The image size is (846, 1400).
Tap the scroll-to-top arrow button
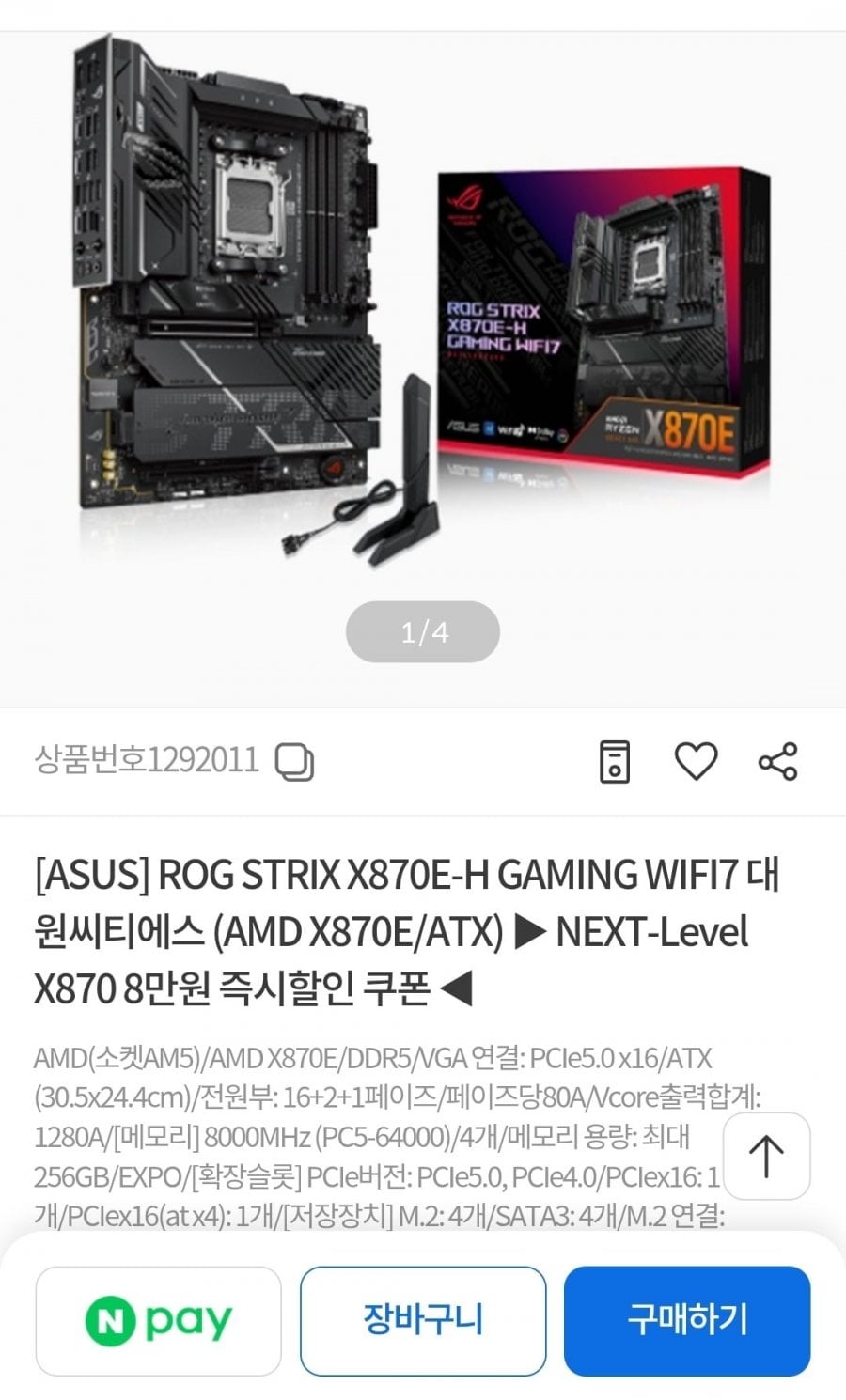click(766, 1156)
